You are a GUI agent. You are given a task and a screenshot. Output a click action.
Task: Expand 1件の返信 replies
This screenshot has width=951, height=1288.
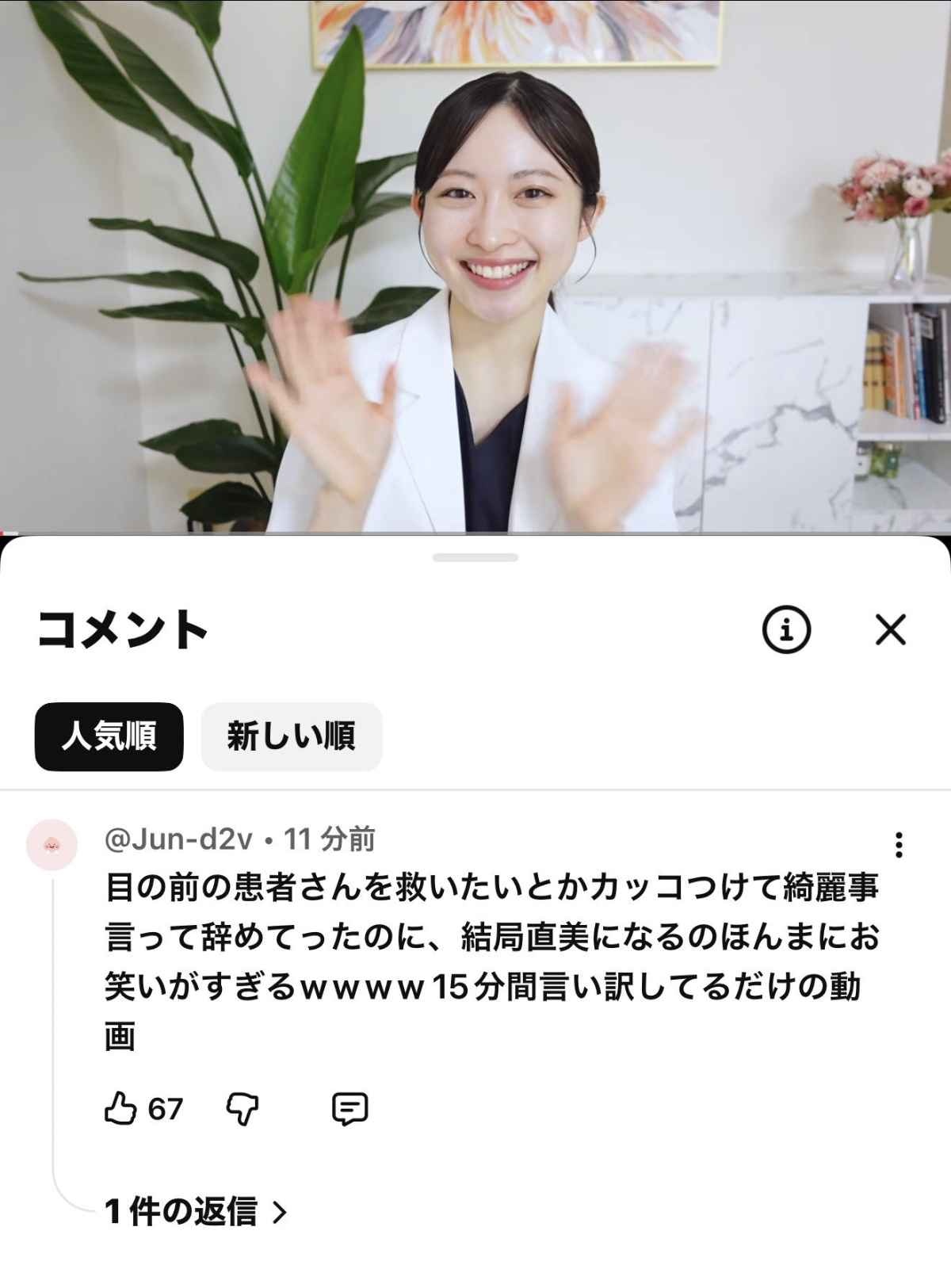point(195,1211)
